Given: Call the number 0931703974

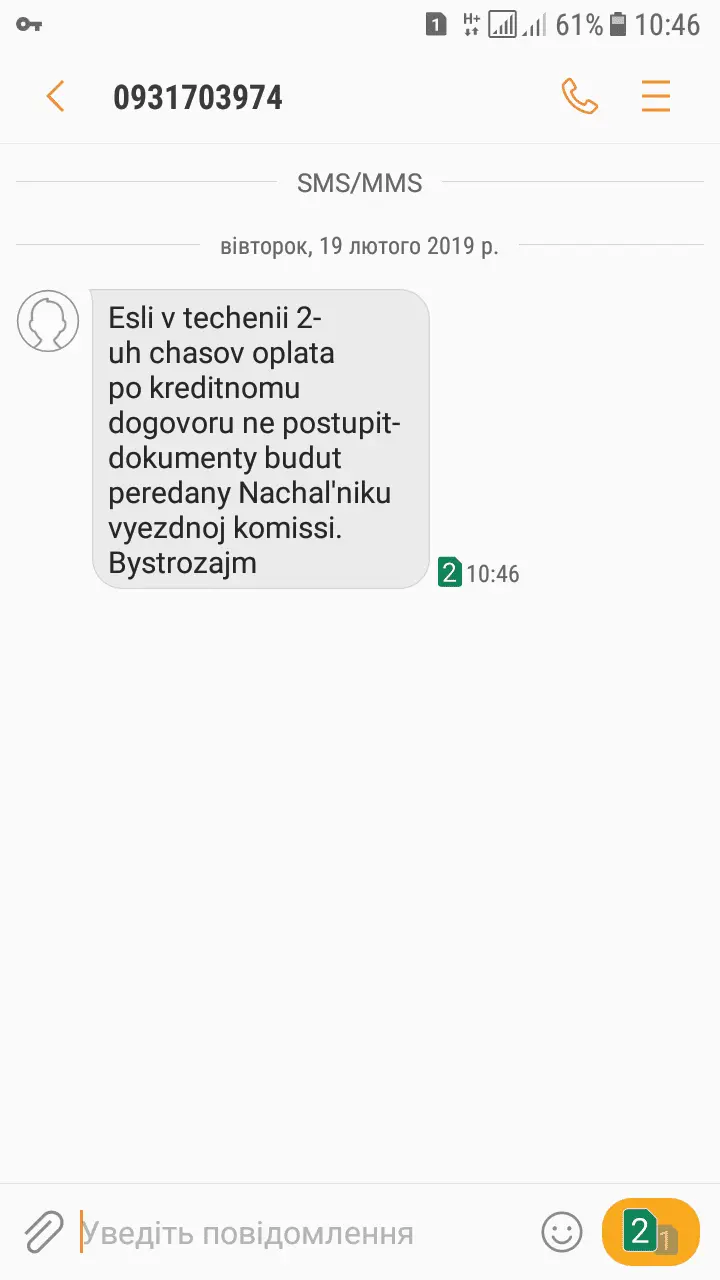Looking at the screenshot, I should point(579,97).
